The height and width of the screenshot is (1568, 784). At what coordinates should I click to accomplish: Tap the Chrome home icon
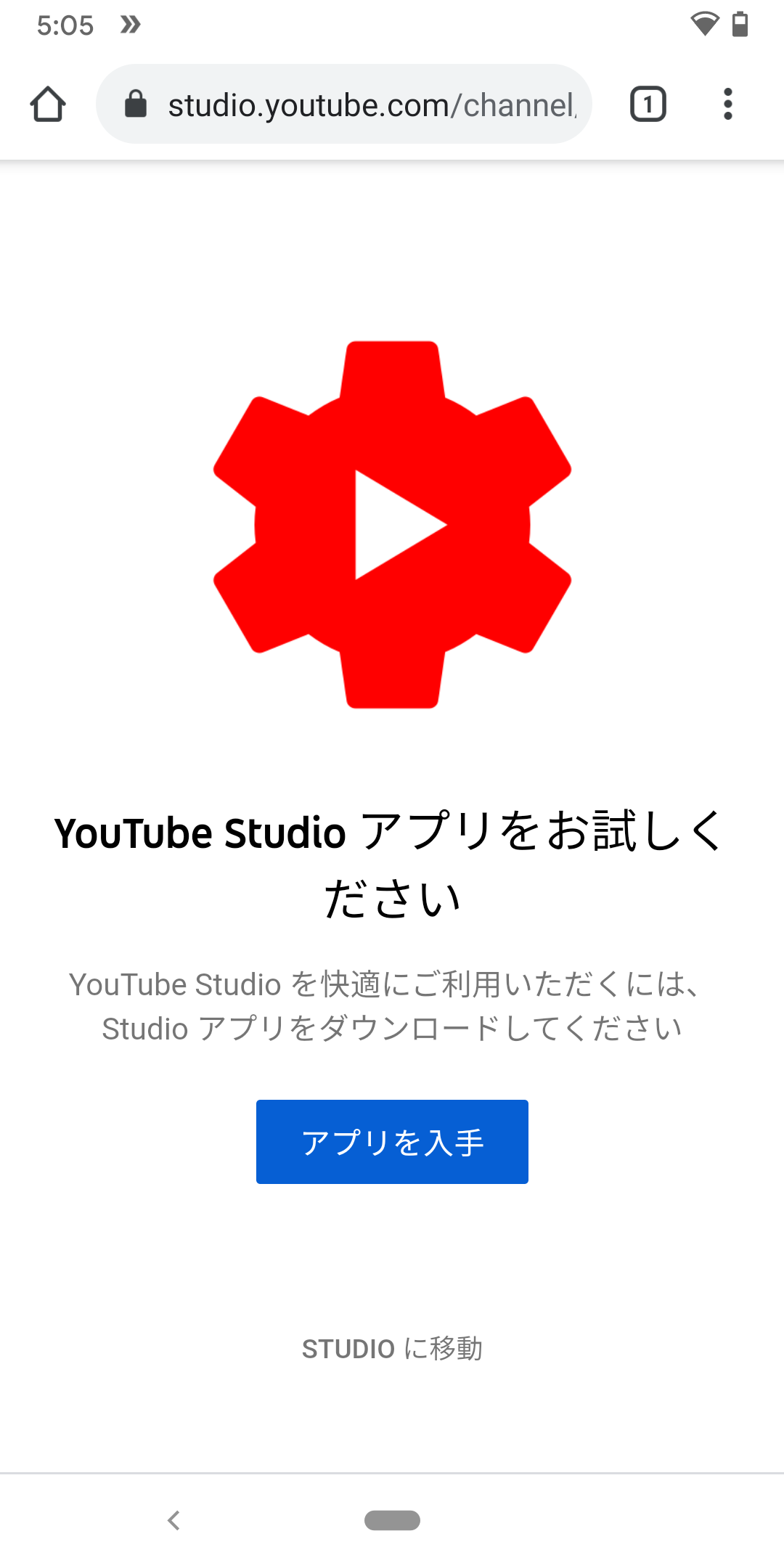pyautogui.click(x=48, y=104)
